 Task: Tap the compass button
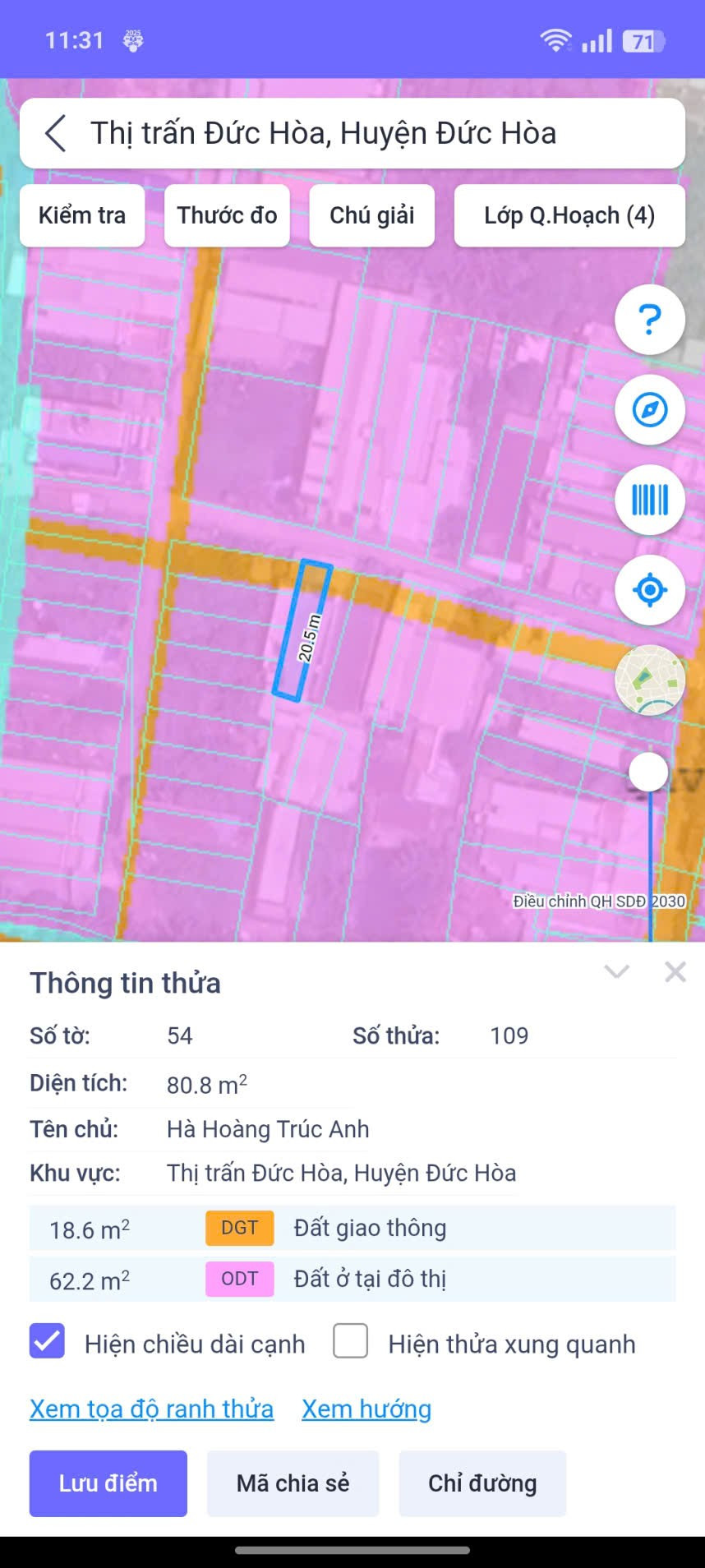pyautogui.click(x=649, y=409)
